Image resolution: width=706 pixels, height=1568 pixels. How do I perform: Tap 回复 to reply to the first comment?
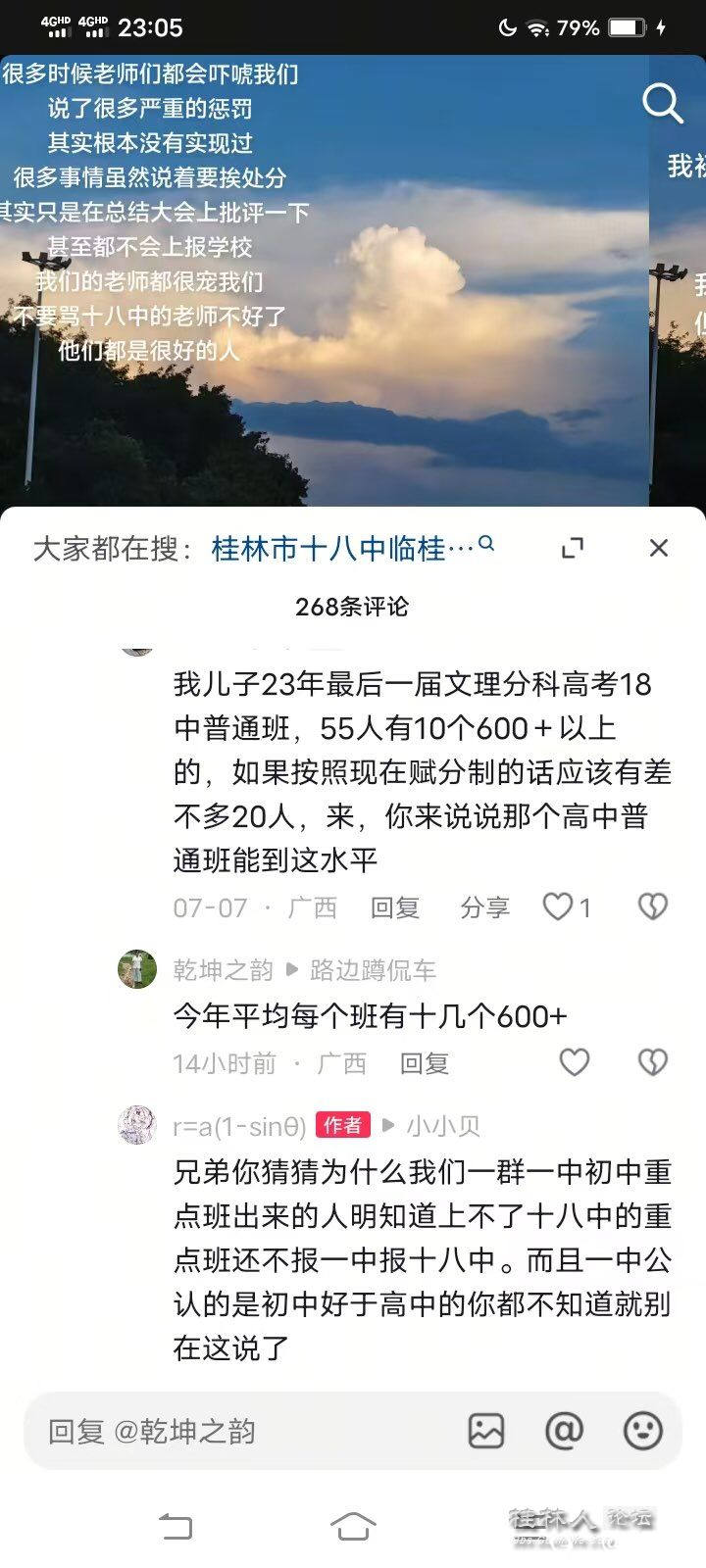coord(396,906)
